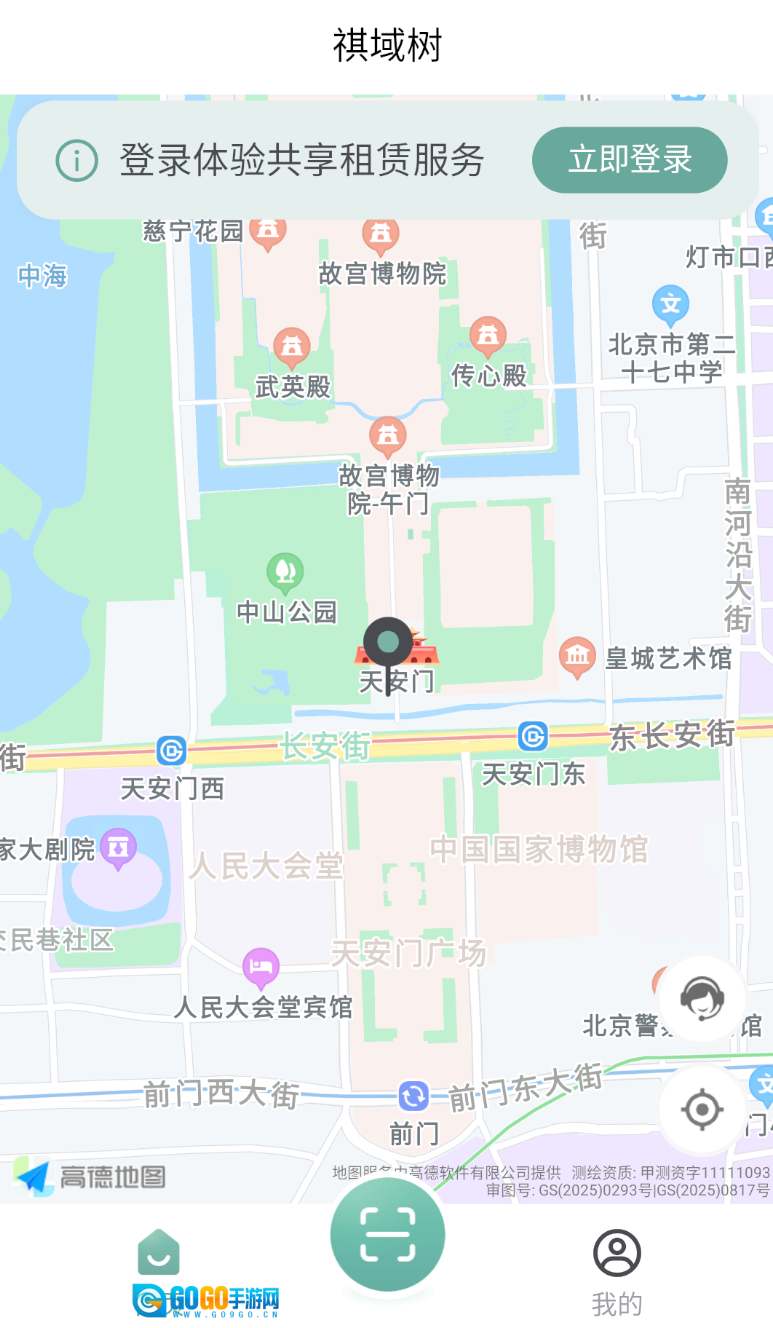This screenshot has width=773, height=1328.
Task: Select the 天安门 location pin marker
Action: [x=387, y=645]
